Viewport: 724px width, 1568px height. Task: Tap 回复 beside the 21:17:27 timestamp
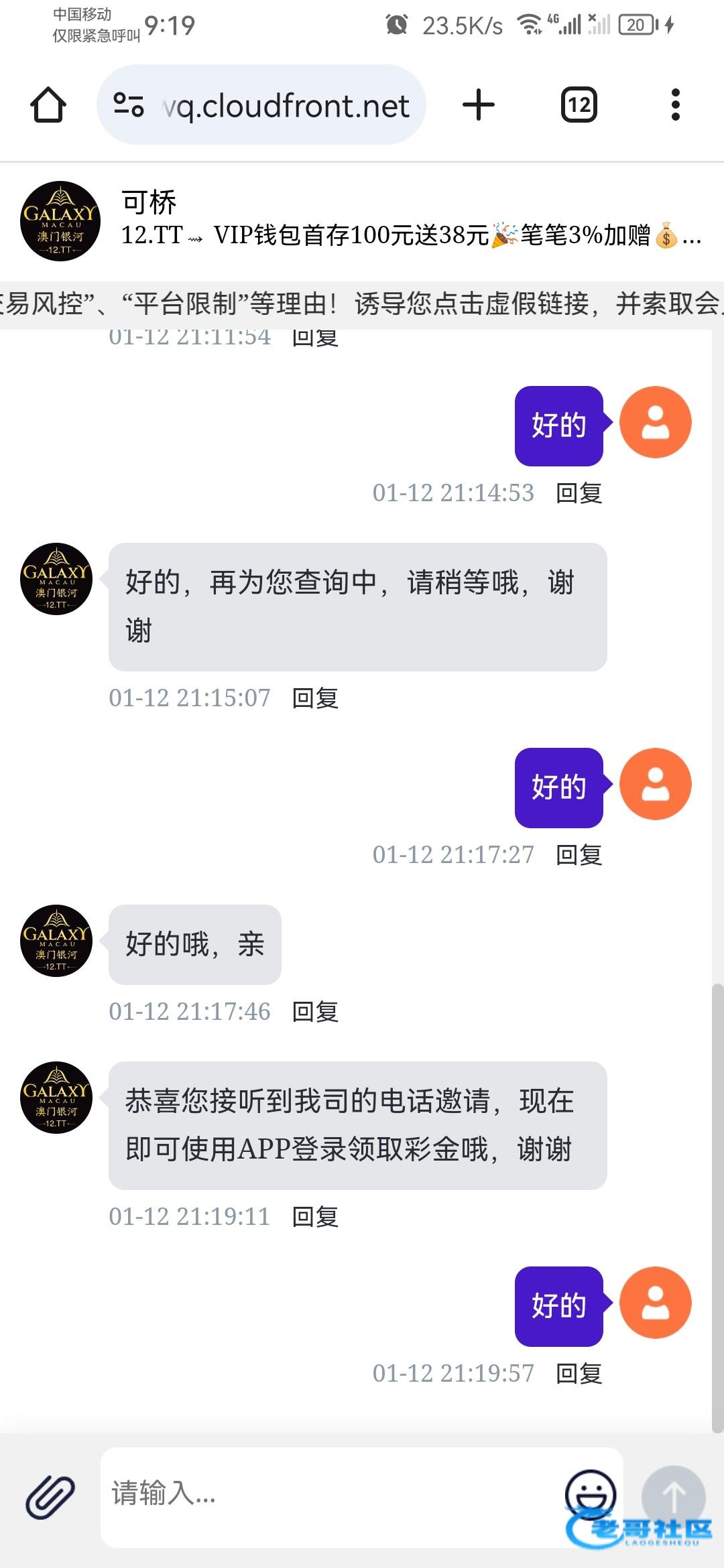pos(579,855)
